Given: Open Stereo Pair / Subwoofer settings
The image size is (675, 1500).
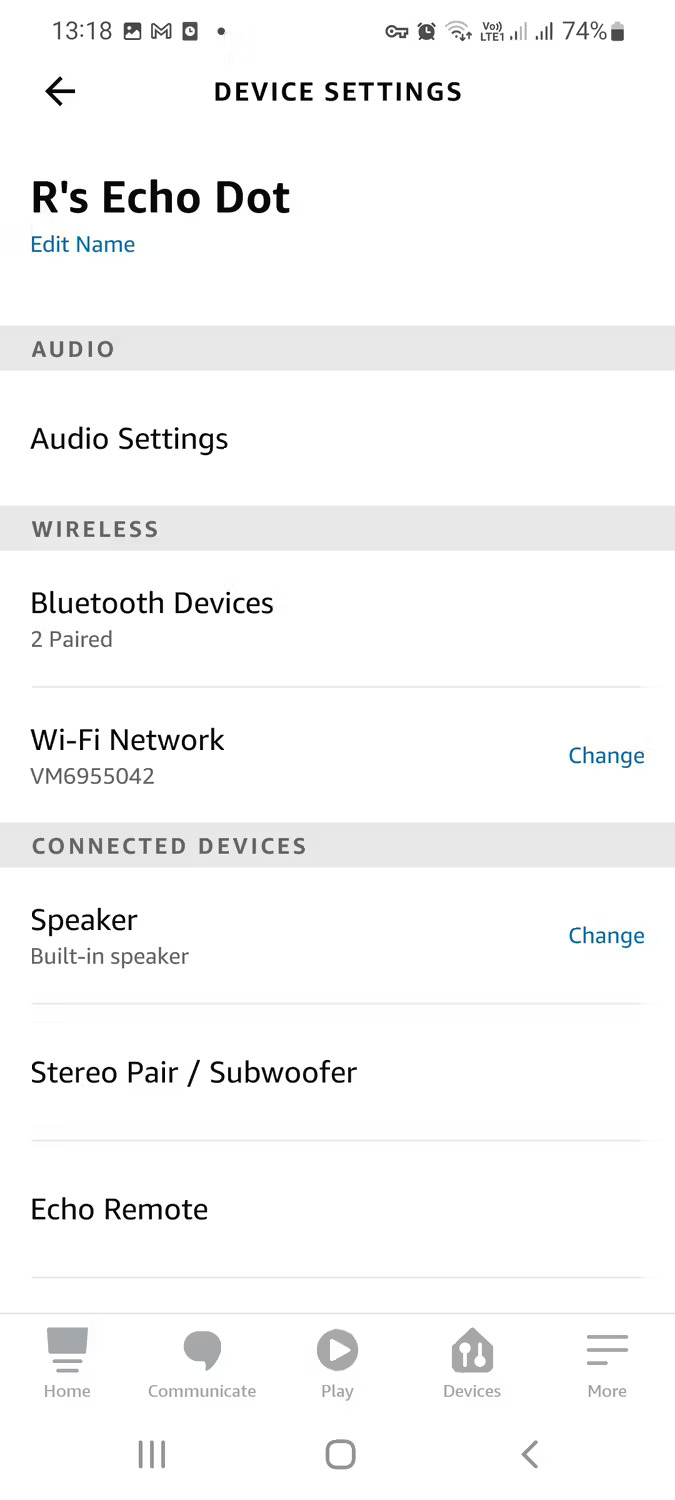Looking at the screenshot, I should [x=337, y=1072].
